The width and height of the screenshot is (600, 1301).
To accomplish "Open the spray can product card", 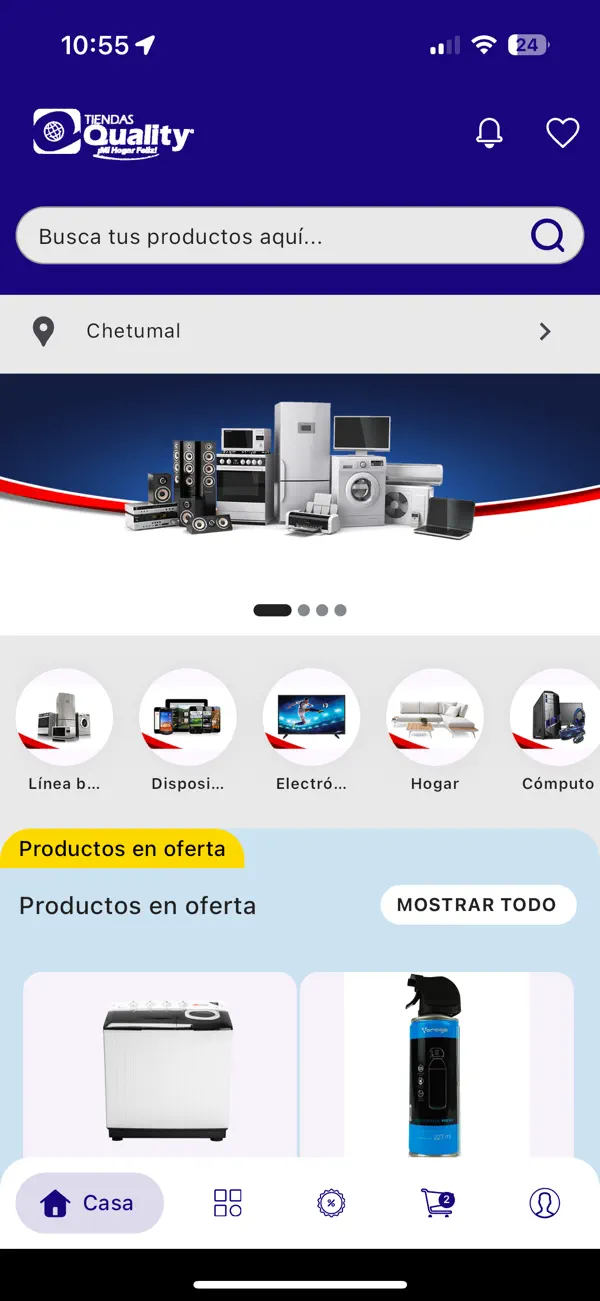I will coord(437,1065).
